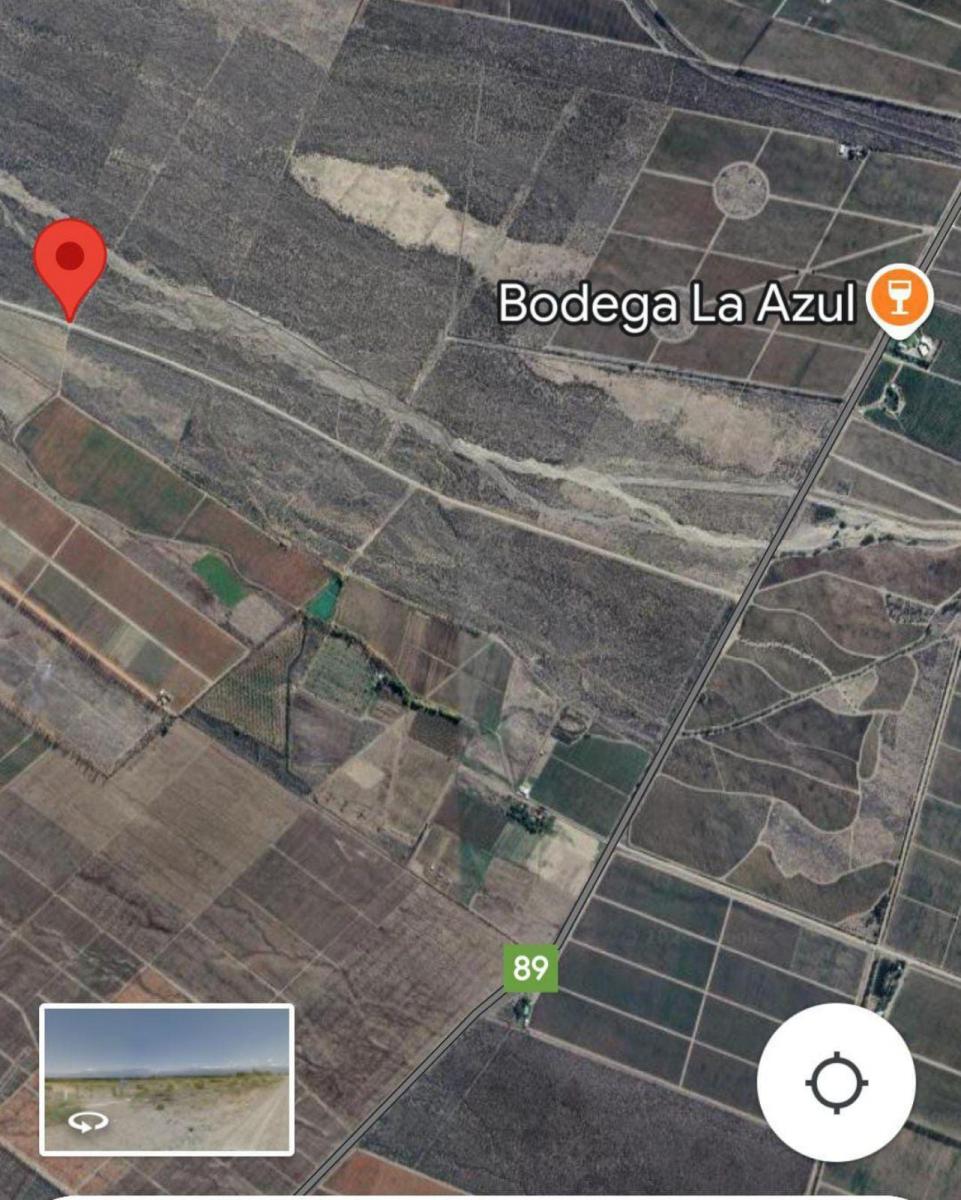
Task: Open the Street View preview thumbnail
Action: pyautogui.click(x=166, y=1079)
